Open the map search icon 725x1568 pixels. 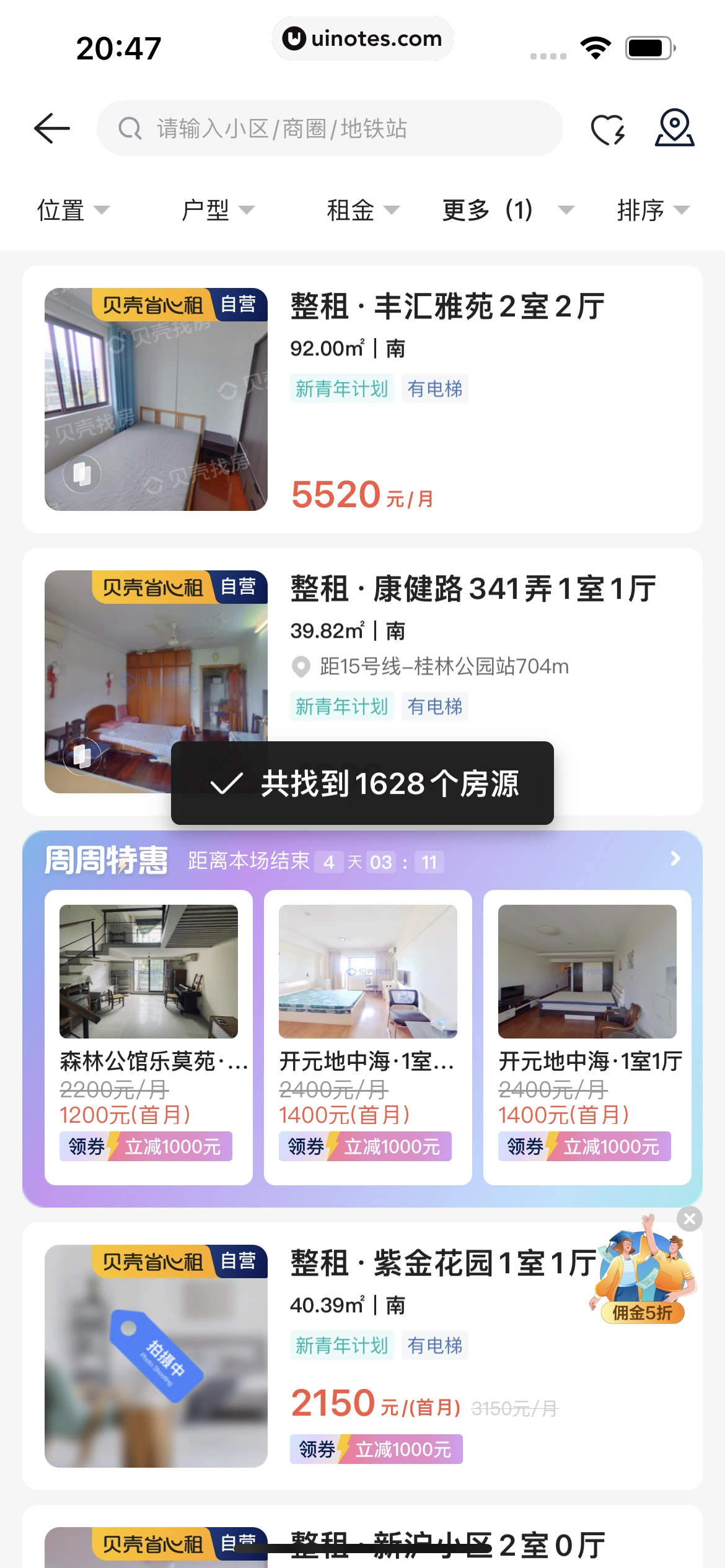coord(674,128)
